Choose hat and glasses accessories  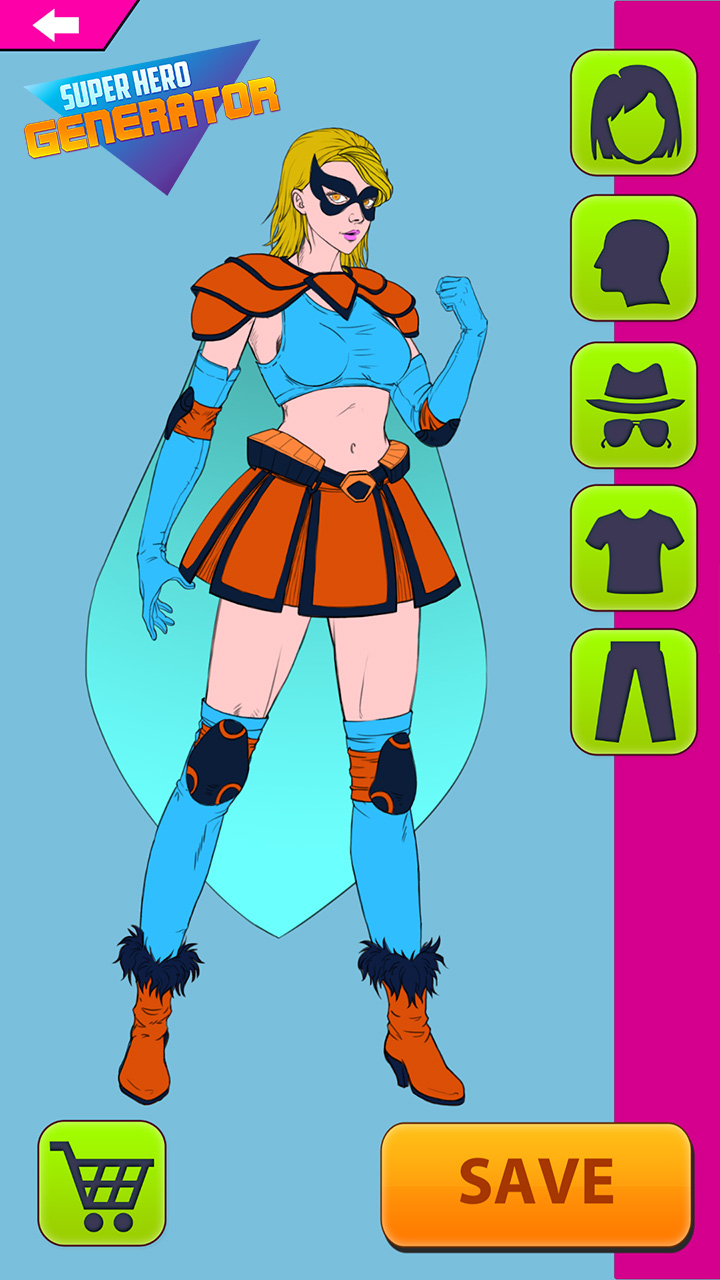634,405
